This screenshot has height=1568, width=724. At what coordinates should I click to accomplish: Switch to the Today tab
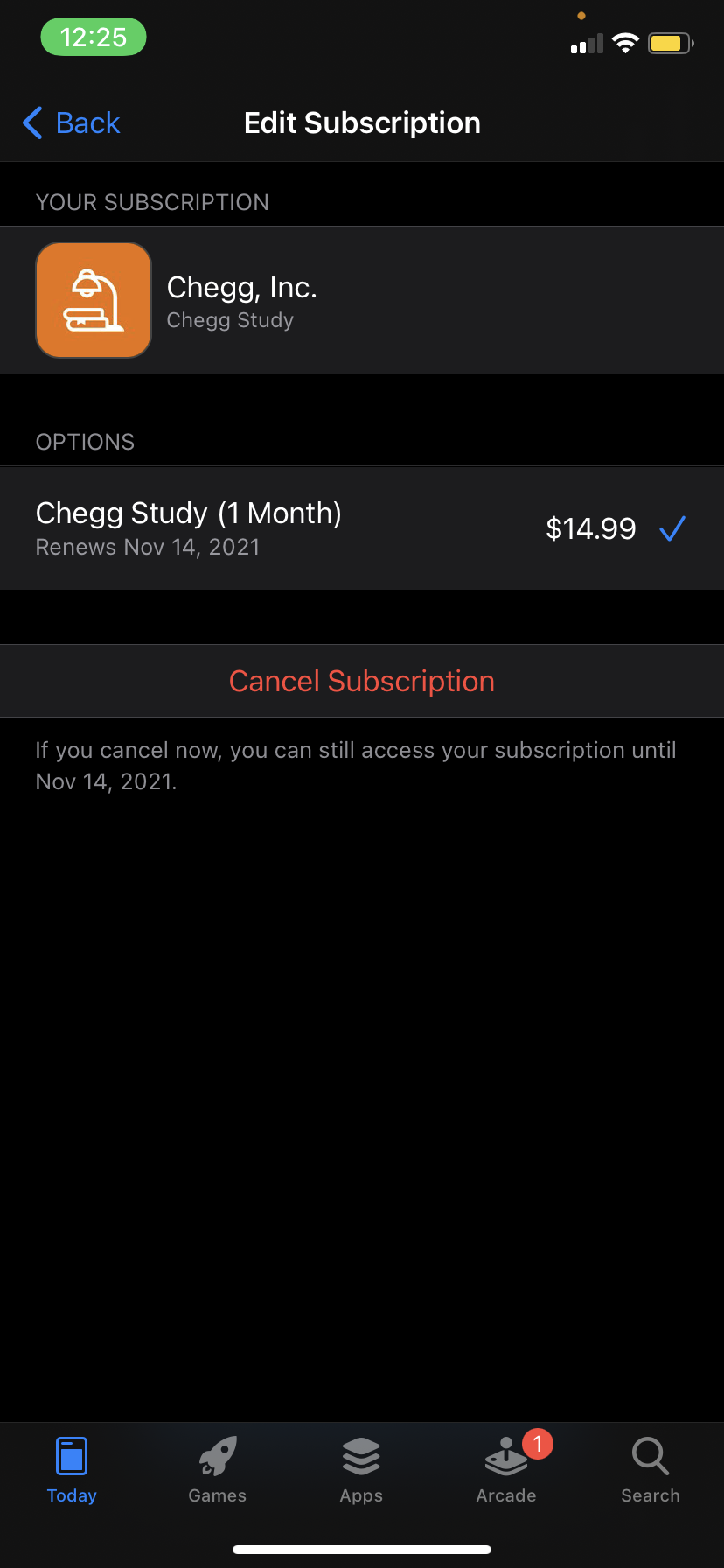(x=72, y=1470)
